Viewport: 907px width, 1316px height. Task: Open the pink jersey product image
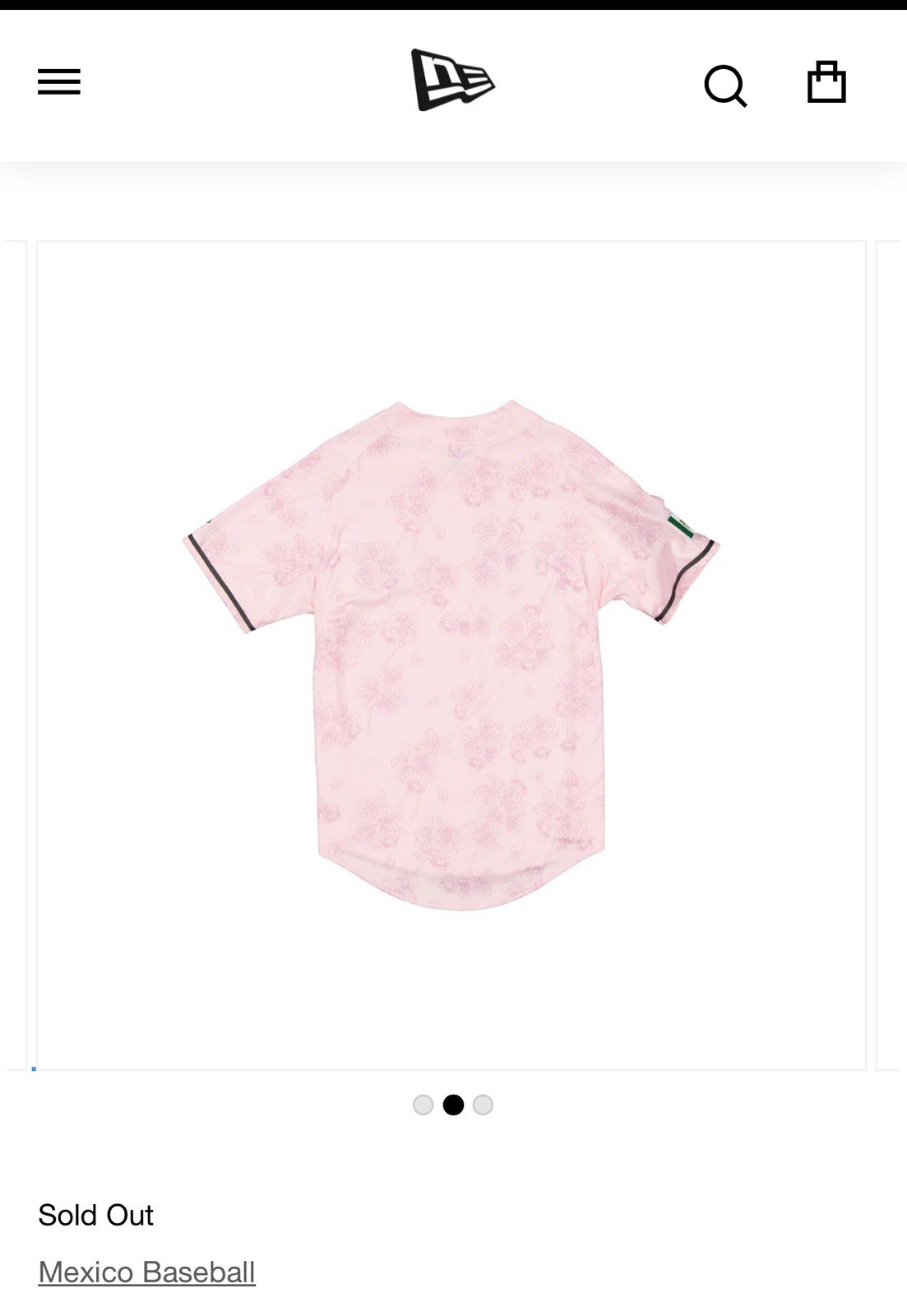451,655
